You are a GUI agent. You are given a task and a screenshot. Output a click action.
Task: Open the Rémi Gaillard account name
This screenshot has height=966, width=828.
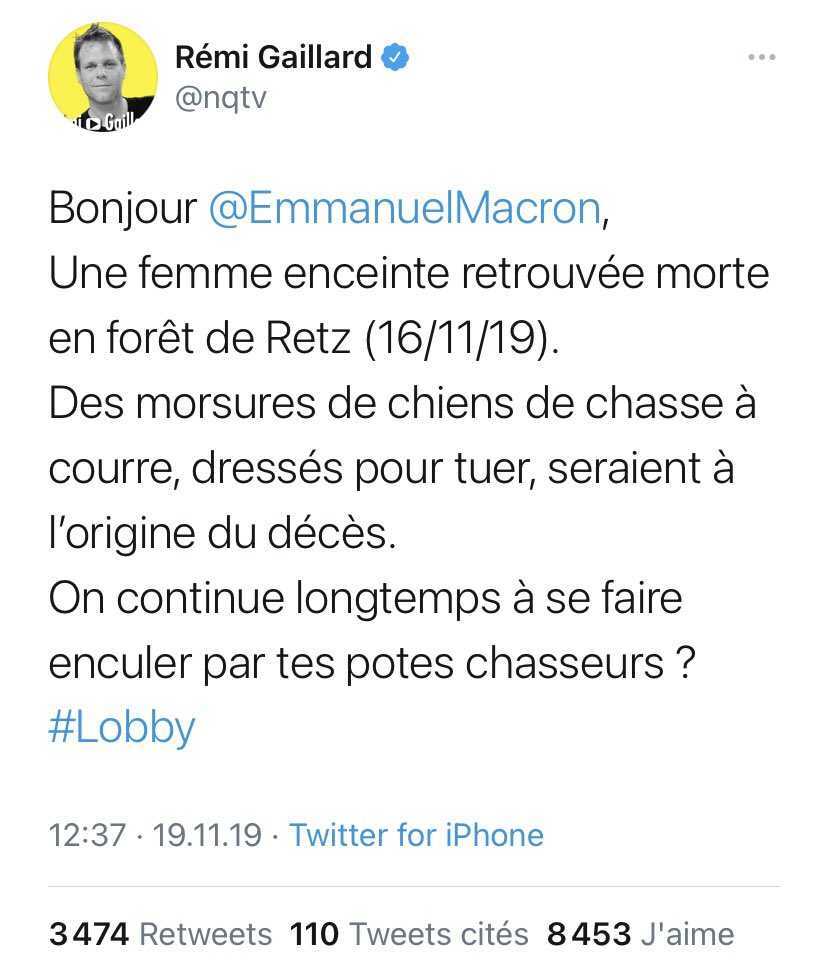coord(273,57)
